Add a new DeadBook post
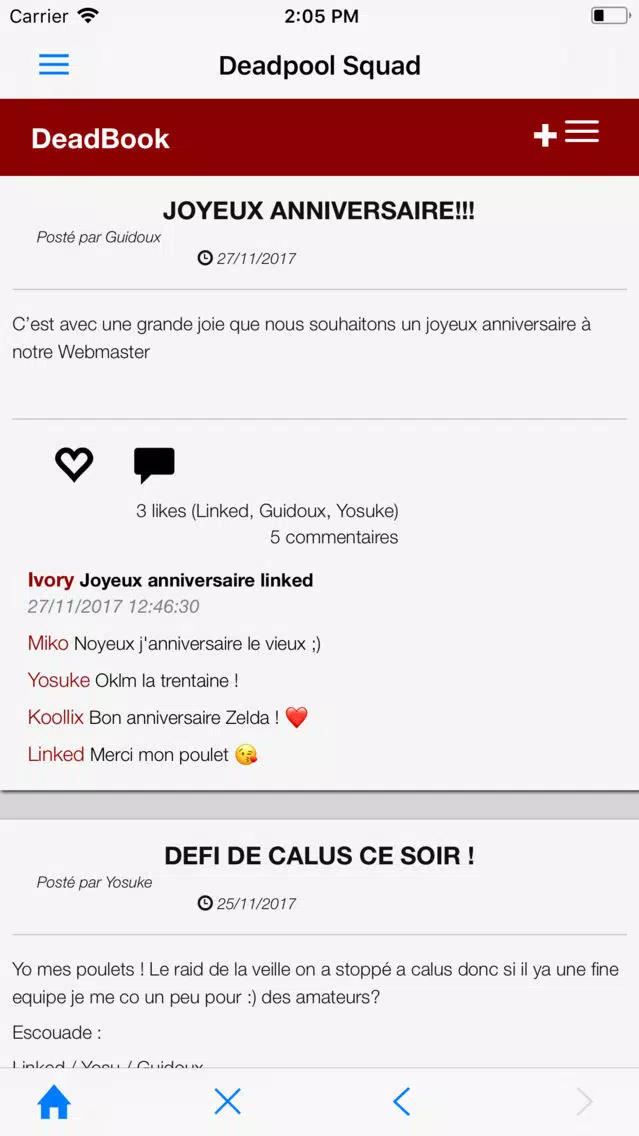The image size is (639, 1136). (545, 136)
